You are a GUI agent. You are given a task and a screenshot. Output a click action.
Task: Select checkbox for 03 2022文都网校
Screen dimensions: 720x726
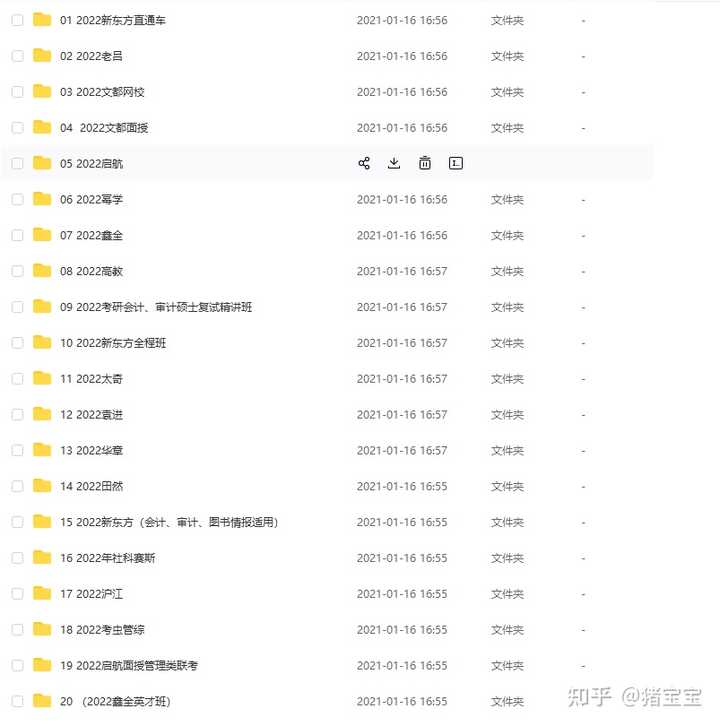click(x=17, y=92)
